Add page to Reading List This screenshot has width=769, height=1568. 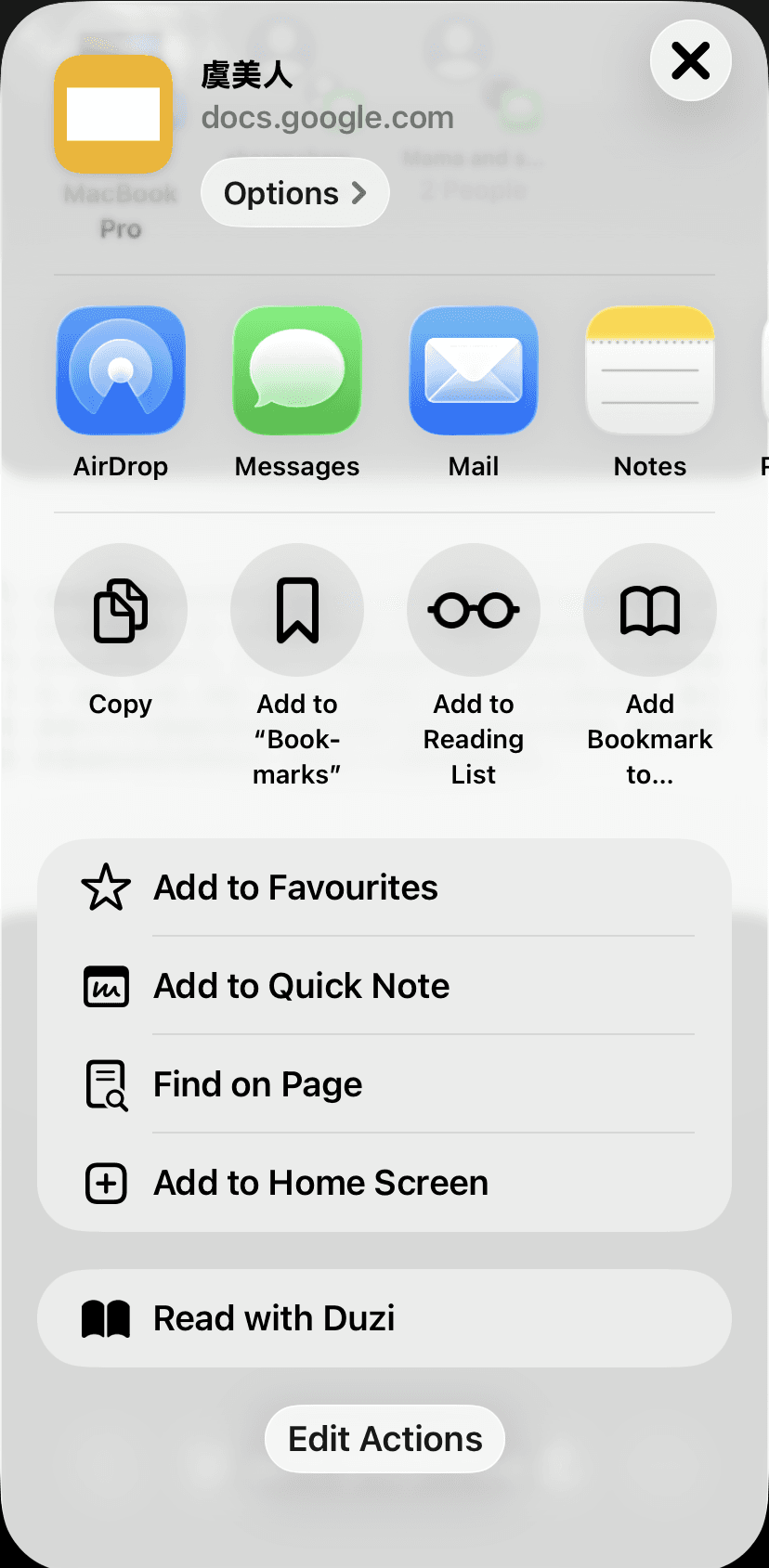[474, 610]
